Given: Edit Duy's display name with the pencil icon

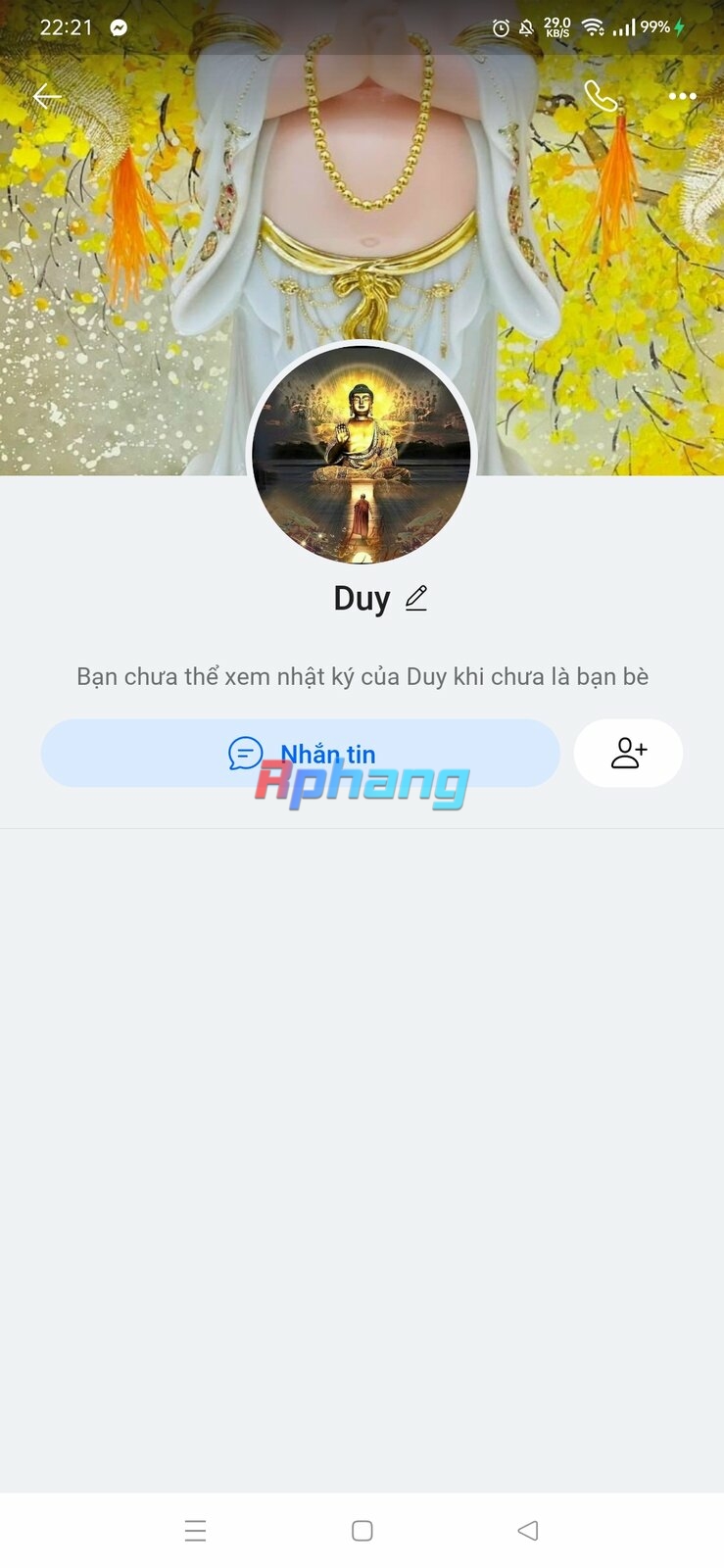Looking at the screenshot, I should coord(416,598).
